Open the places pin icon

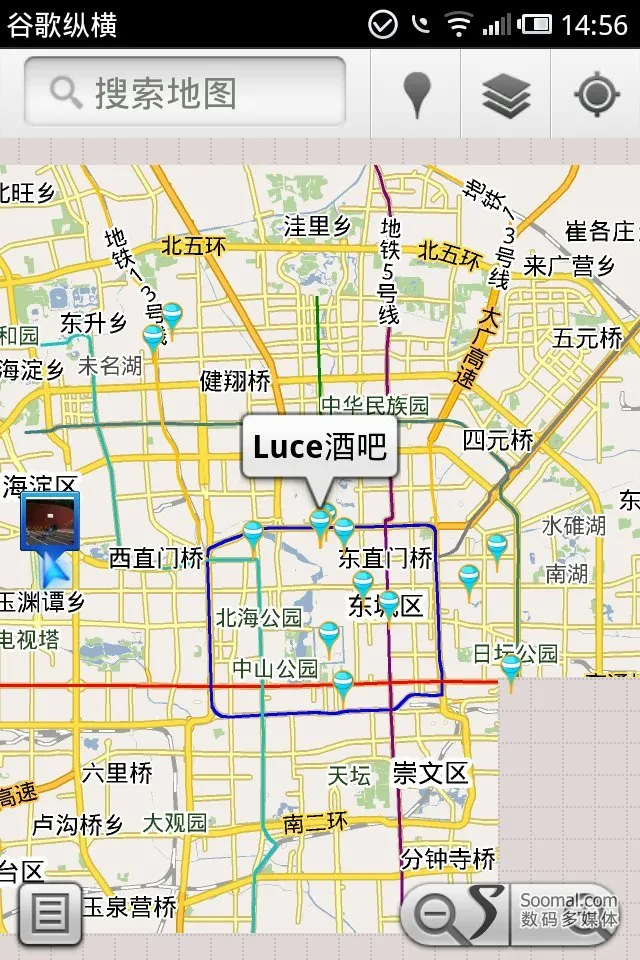416,94
